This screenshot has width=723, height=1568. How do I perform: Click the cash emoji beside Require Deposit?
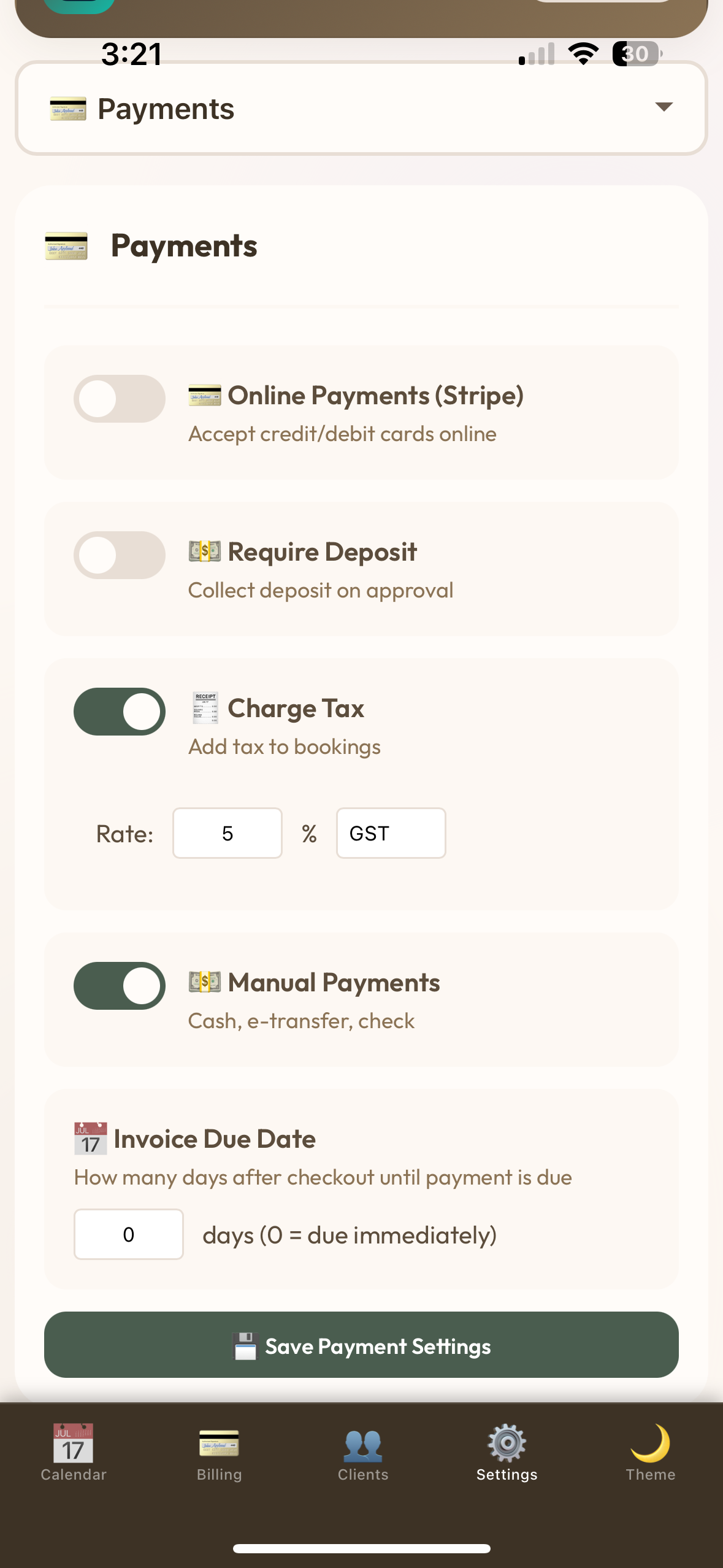pyautogui.click(x=204, y=551)
